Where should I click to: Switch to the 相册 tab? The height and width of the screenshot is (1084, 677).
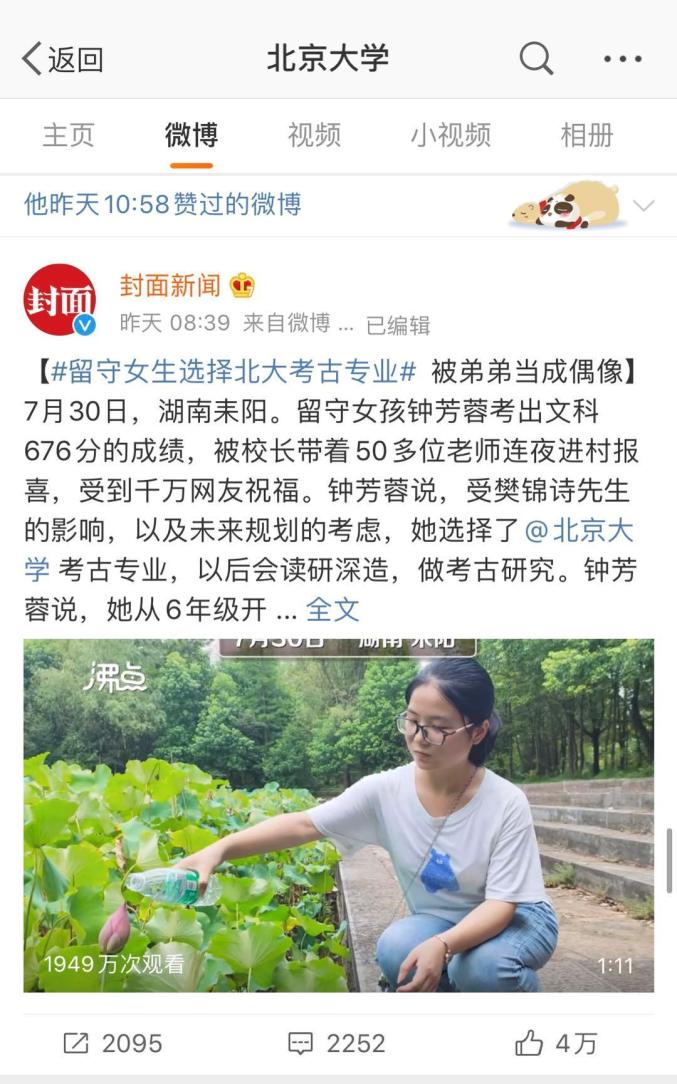[x=586, y=135]
